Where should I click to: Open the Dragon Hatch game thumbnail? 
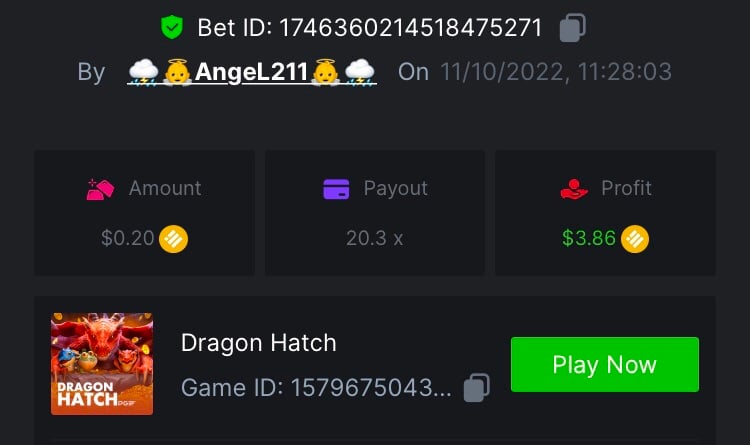click(102, 364)
